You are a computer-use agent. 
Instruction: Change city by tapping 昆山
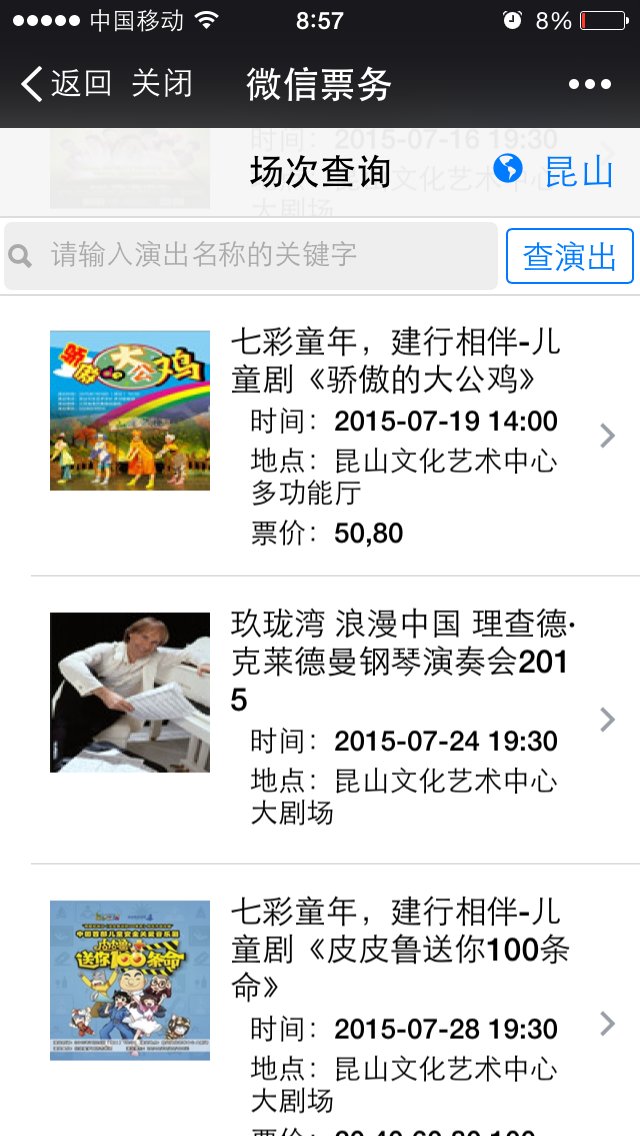(x=554, y=172)
